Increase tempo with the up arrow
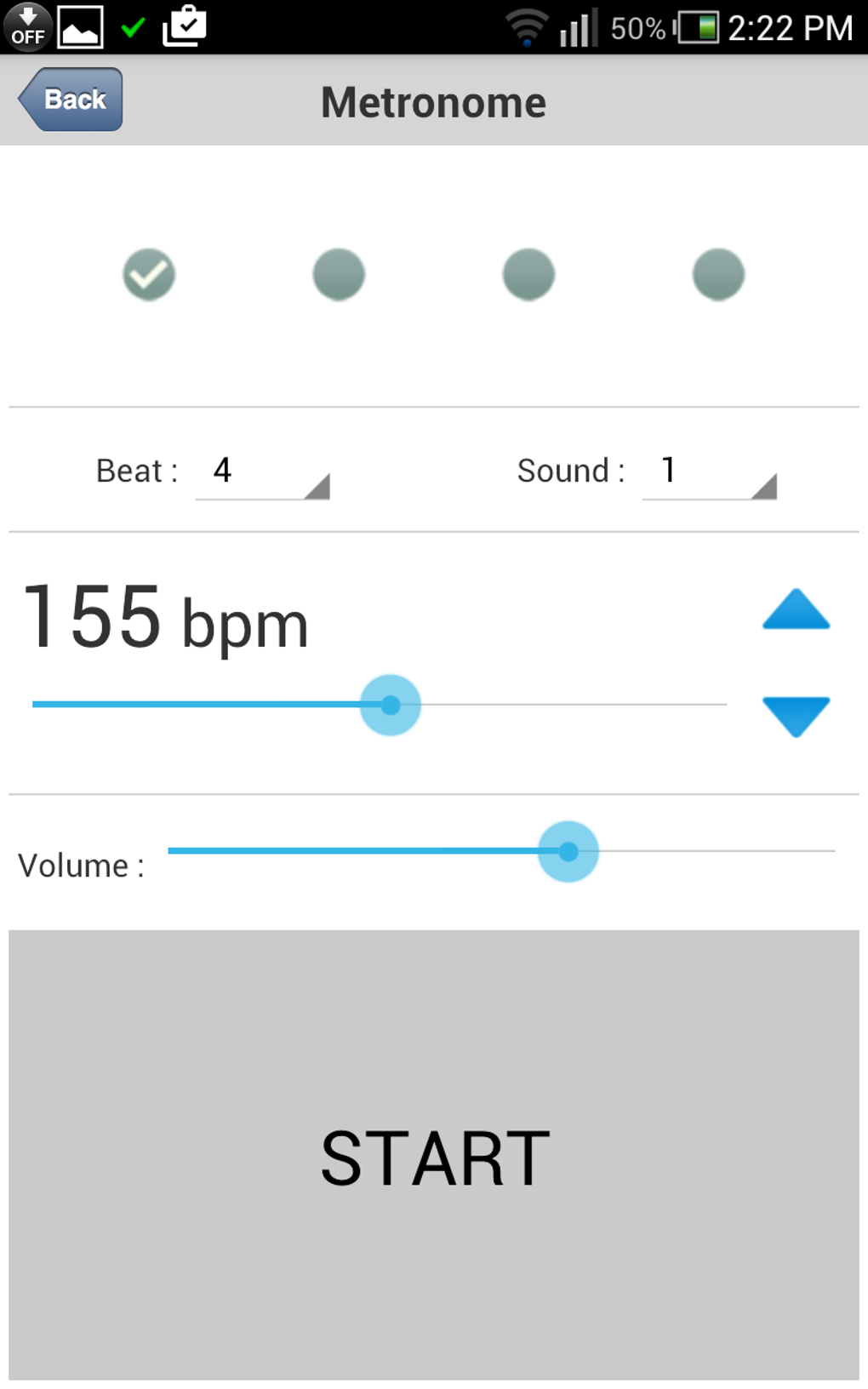868x1389 pixels. tap(796, 609)
